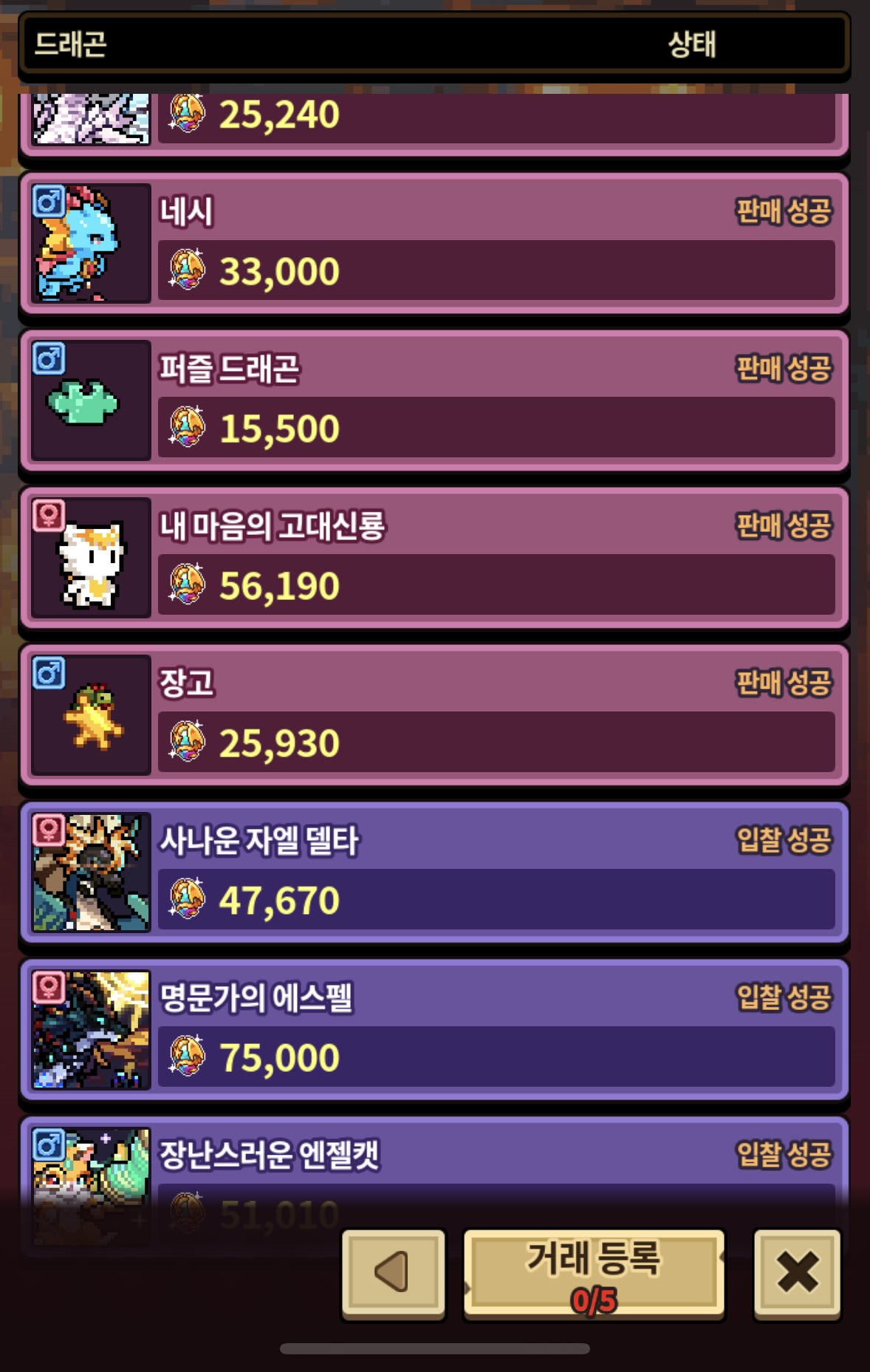
Task: Go back with the left arrow button
Action: 393,1272
